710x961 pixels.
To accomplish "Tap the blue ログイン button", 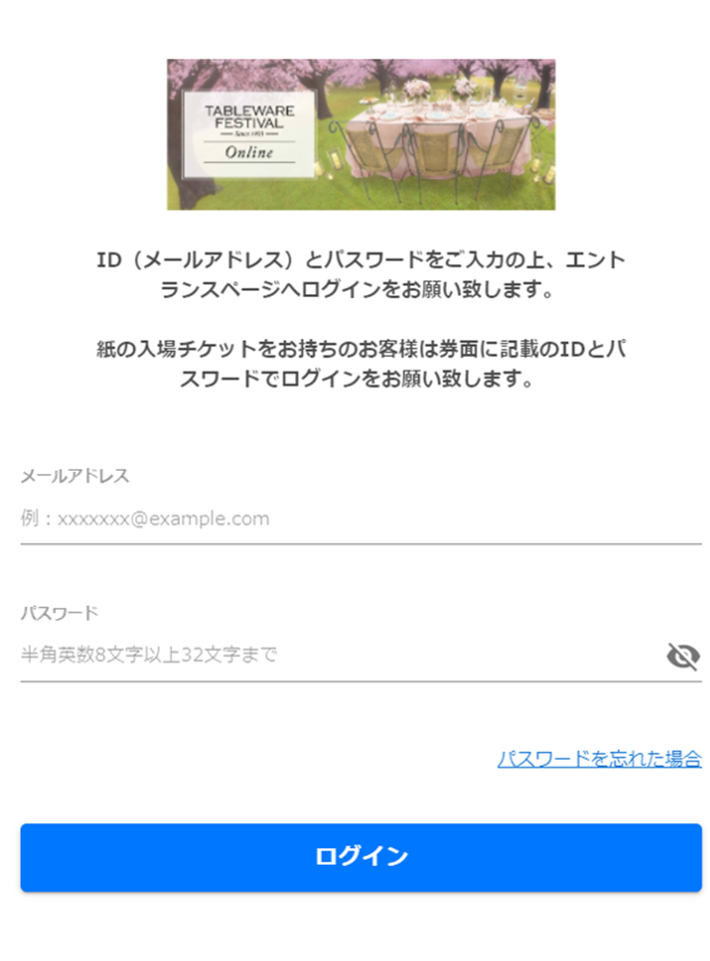I will pyautogui.click(x=361, y=857).
